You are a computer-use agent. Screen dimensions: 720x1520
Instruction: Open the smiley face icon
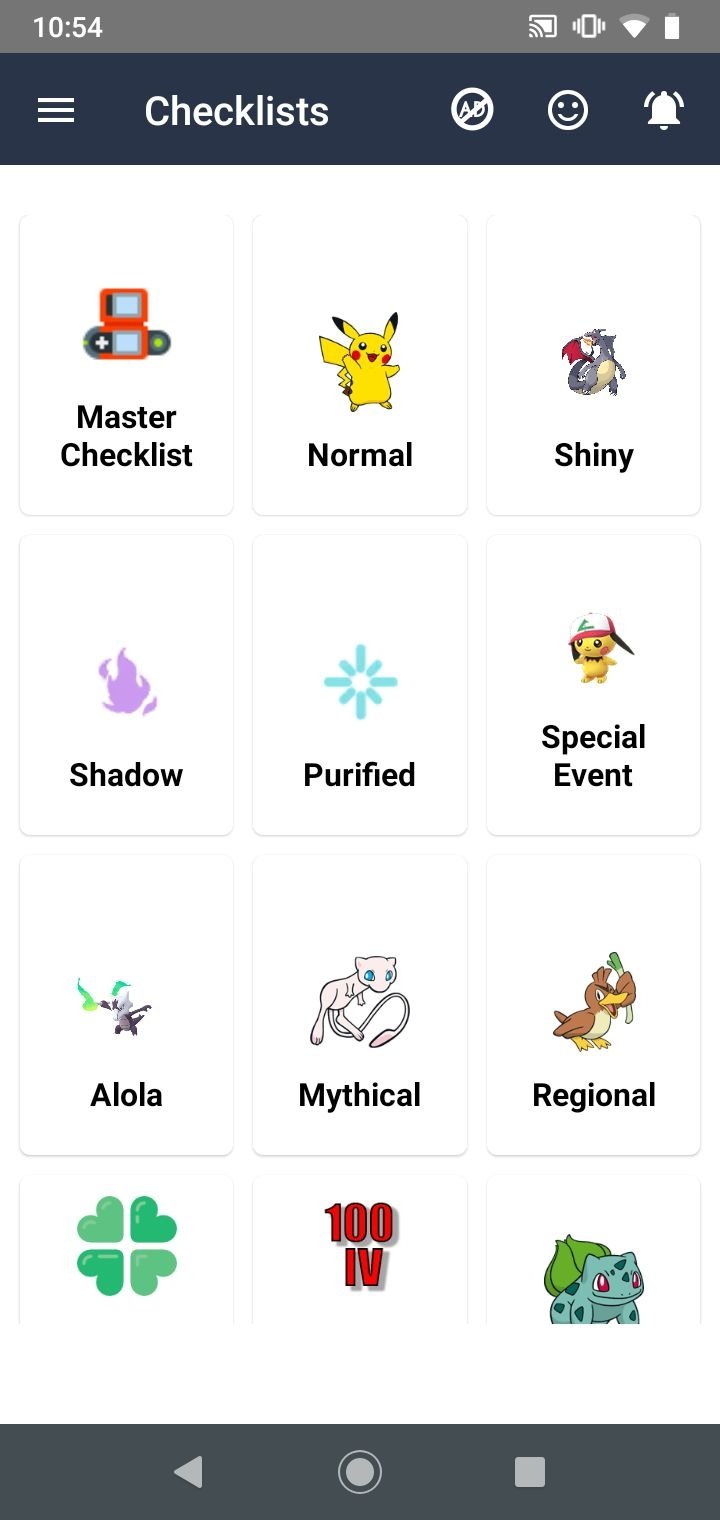tap(568, 110)
